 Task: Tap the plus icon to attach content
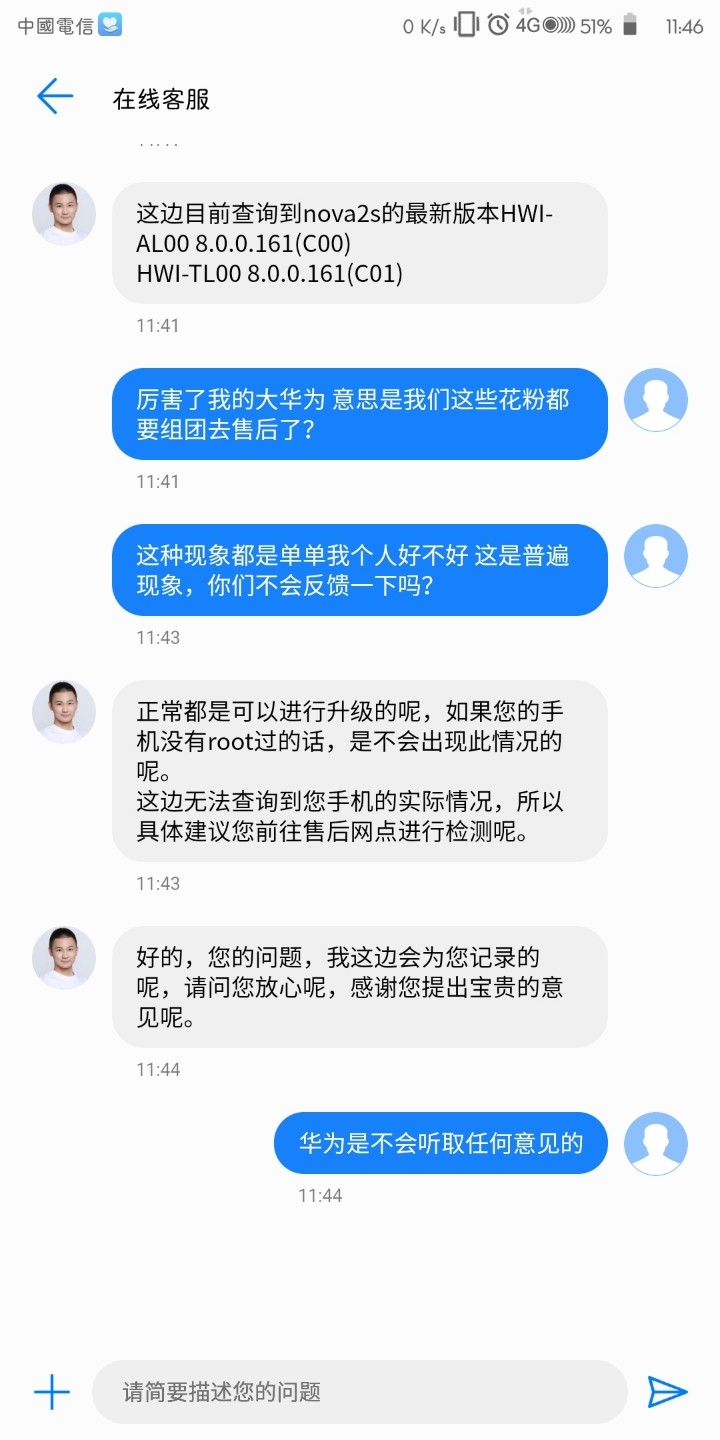point(50,1391)
